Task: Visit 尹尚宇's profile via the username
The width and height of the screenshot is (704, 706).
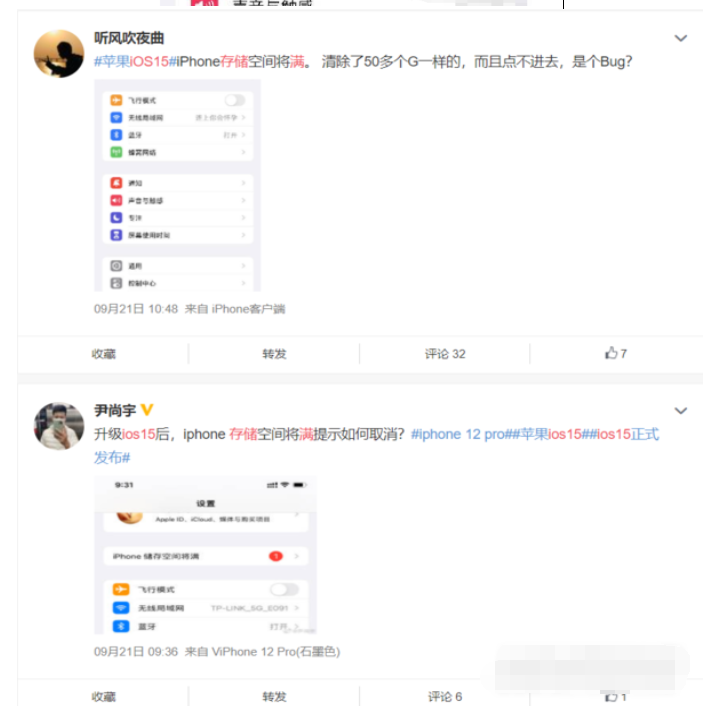Action: 115,411
